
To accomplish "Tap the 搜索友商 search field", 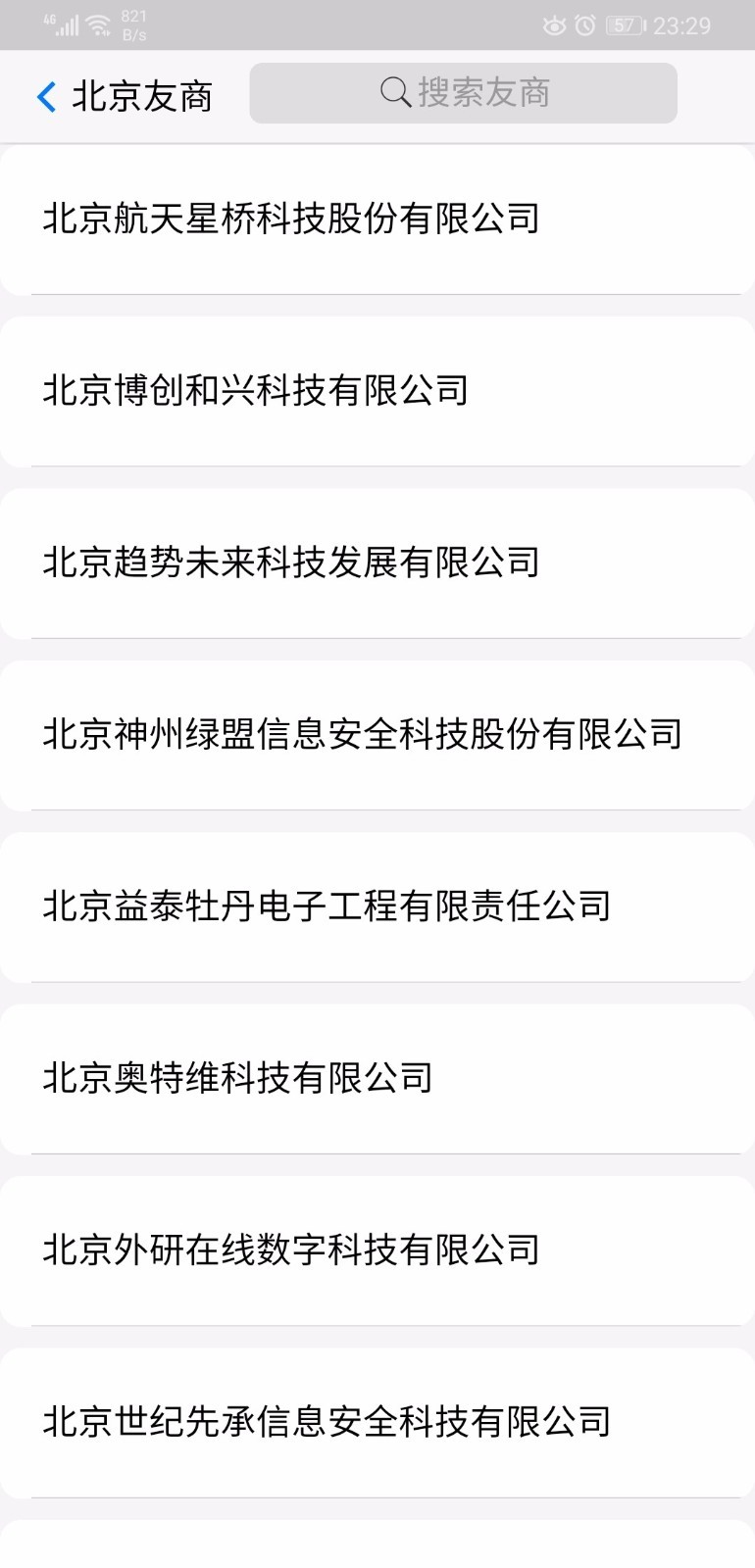I will [463, 93].
